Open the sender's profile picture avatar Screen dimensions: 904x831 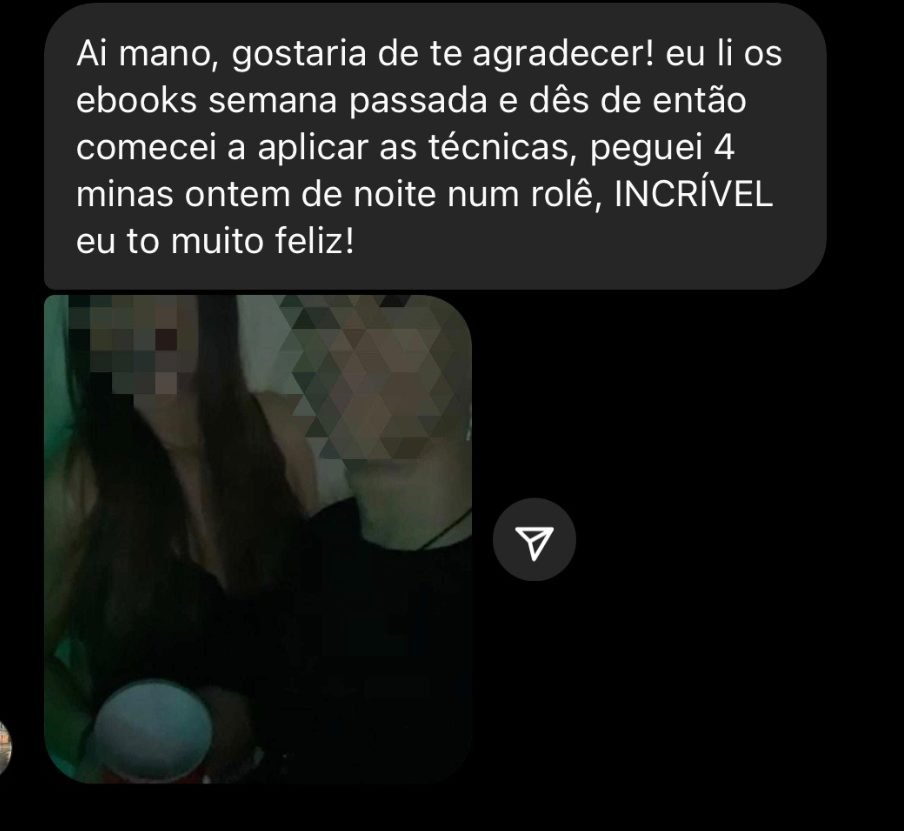click(5, 747)
